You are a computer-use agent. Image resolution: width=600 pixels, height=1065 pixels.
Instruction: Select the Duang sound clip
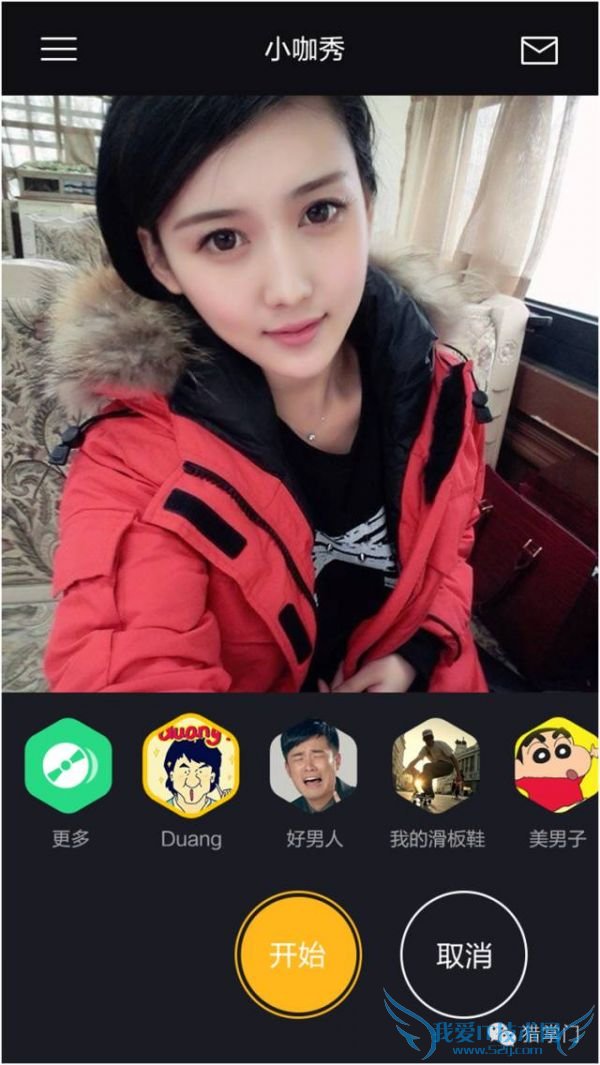[191, 766]
